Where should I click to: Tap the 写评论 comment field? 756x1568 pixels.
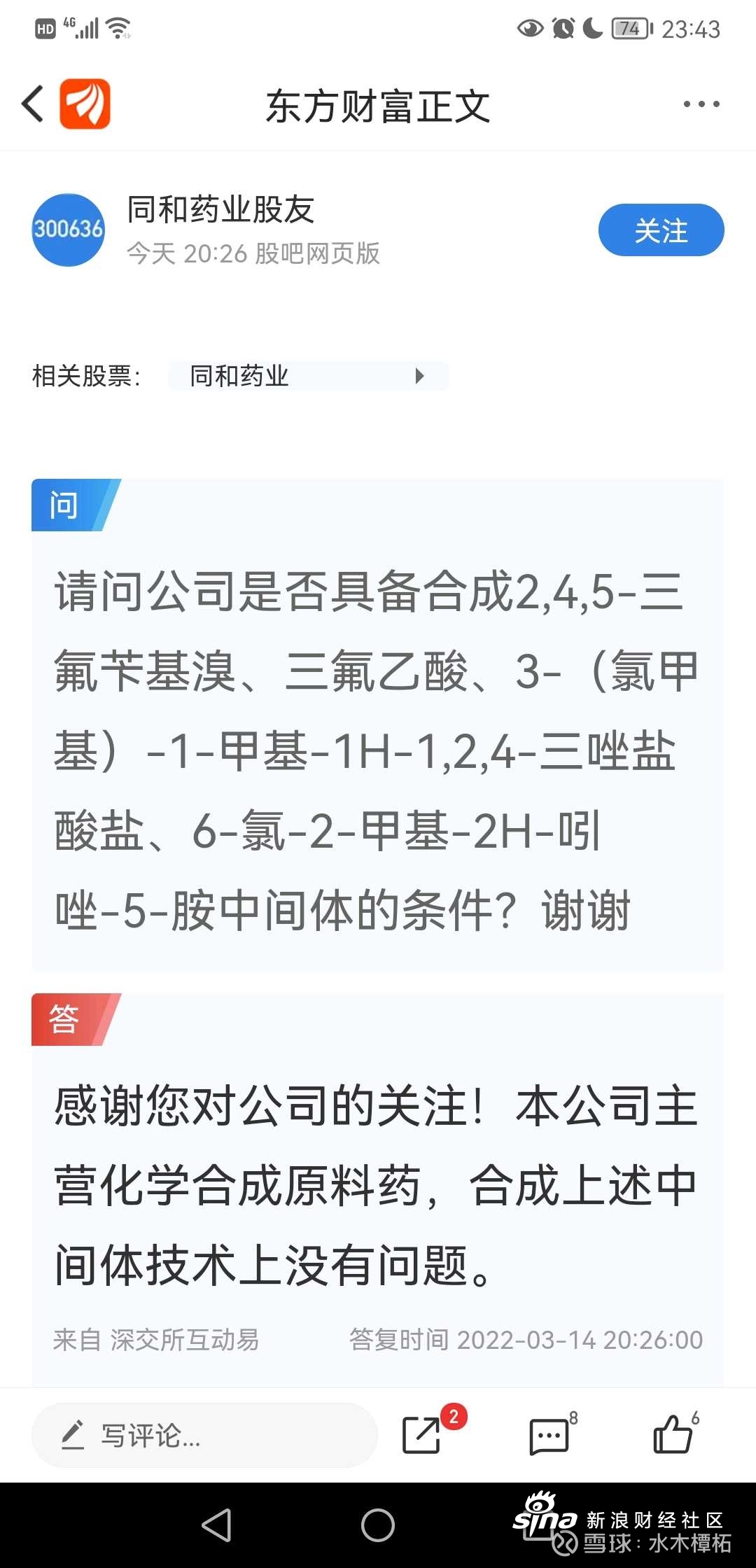click(204, 1436)
